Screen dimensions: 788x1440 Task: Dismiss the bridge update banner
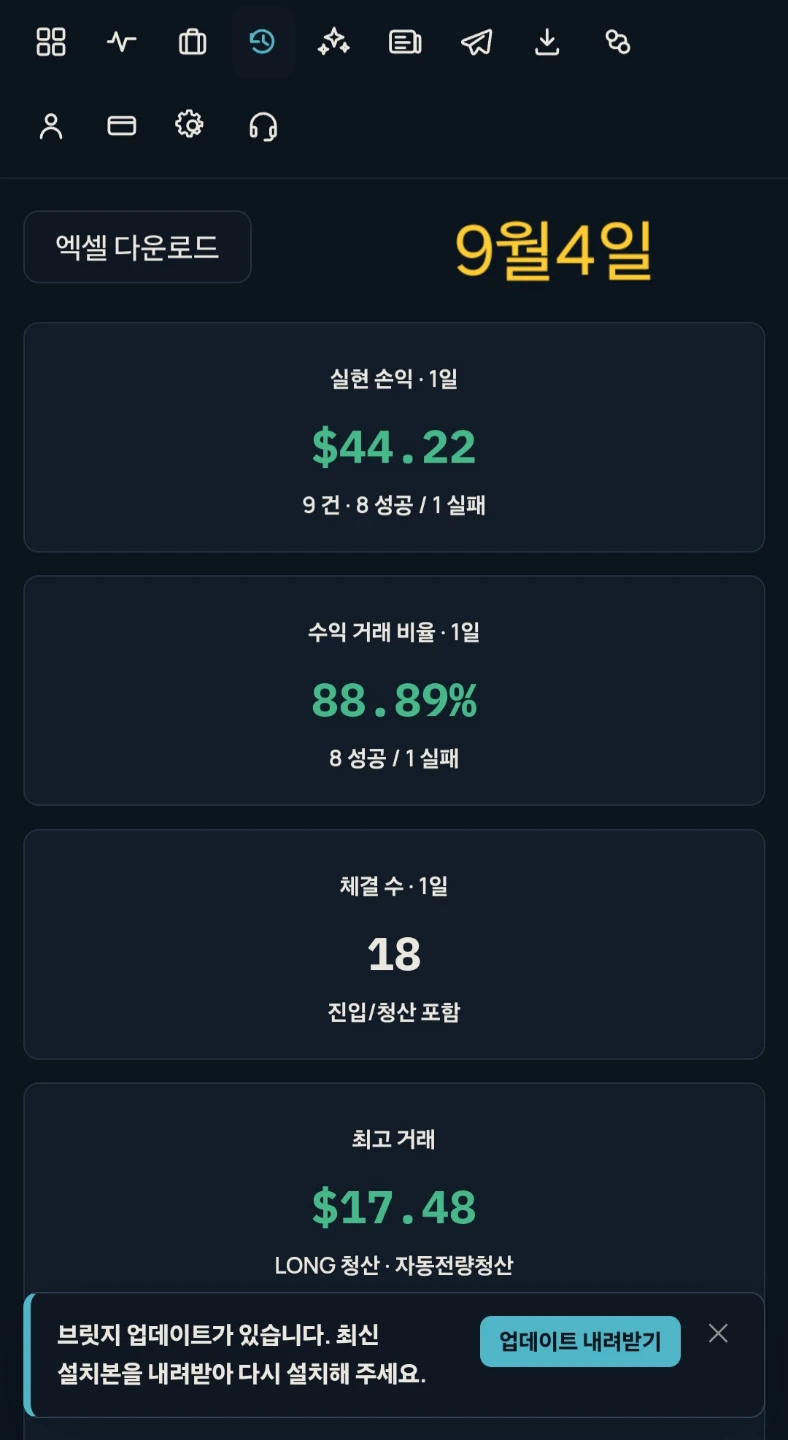[718, 1333]
